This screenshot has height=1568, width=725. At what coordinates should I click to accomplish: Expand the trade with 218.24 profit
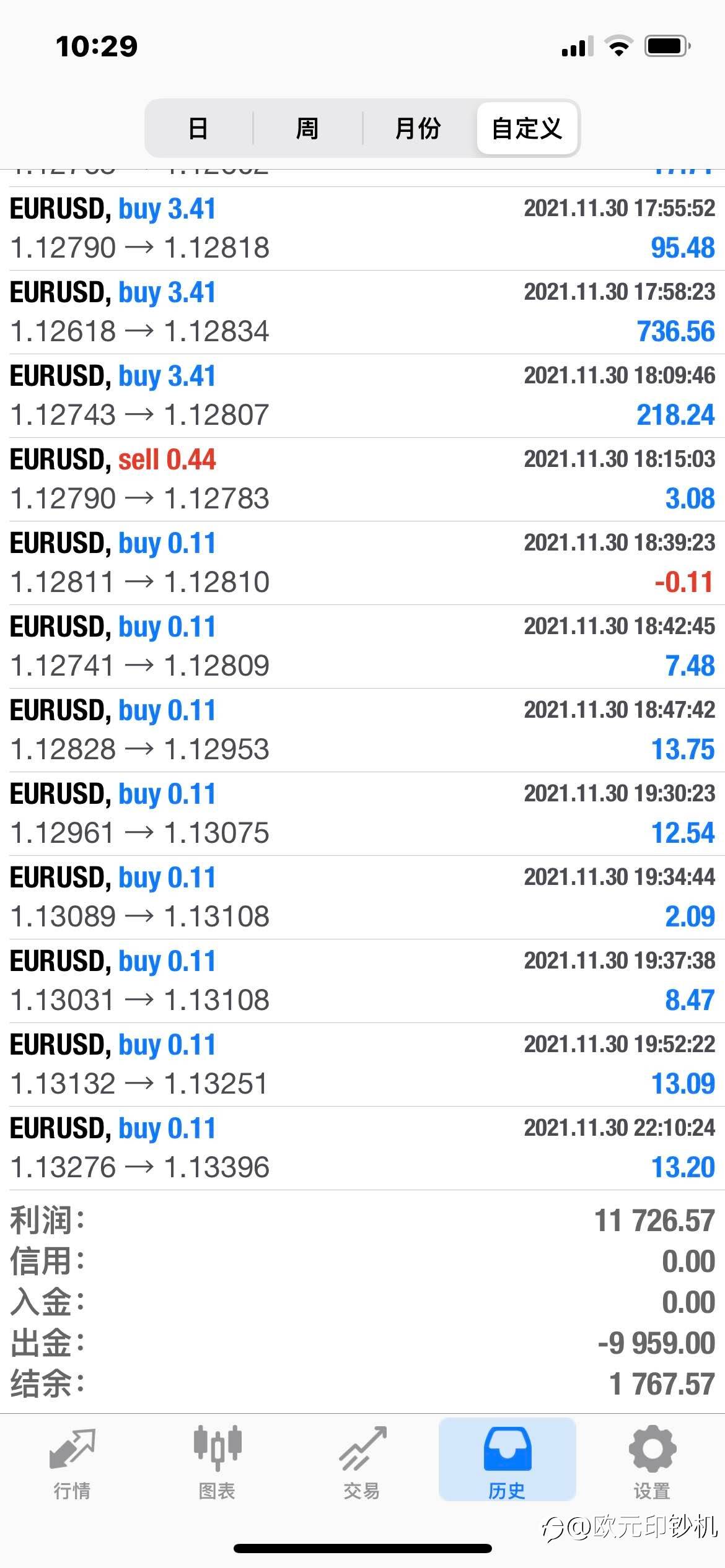tap(362, 396)
